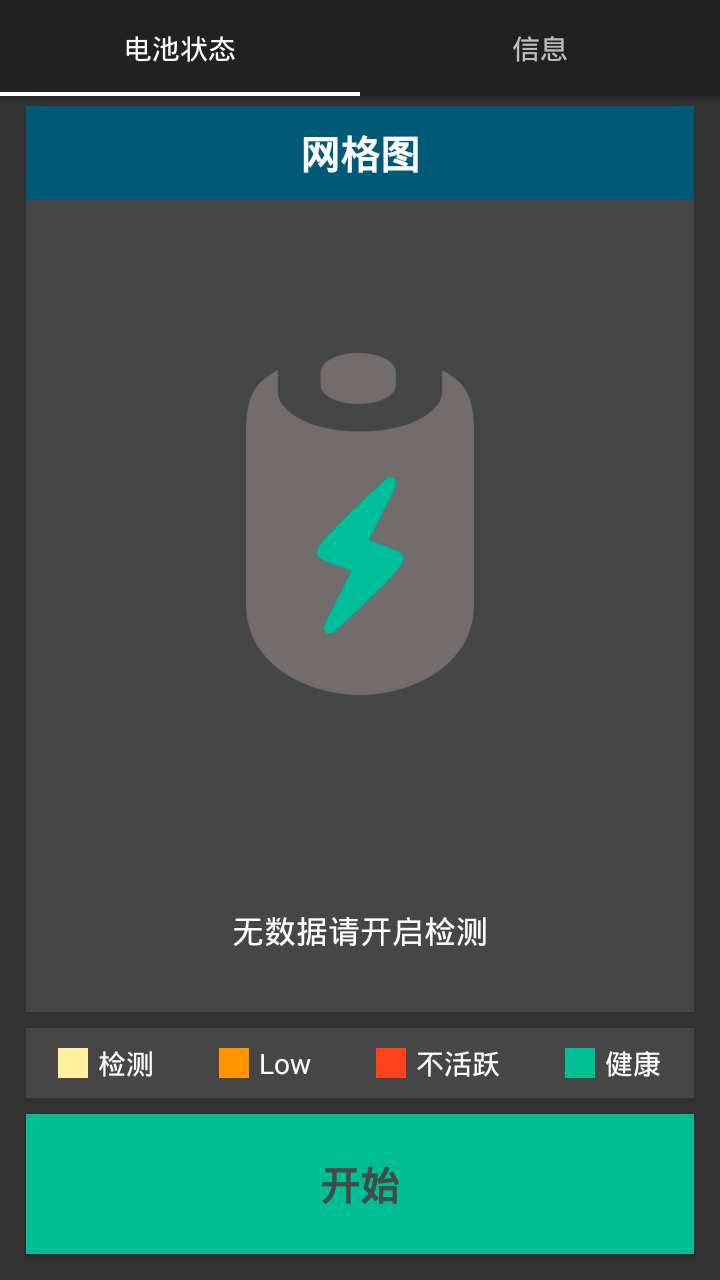
Task: Select the yellow color swatch in the legend
Action: tap(71, 1063)
